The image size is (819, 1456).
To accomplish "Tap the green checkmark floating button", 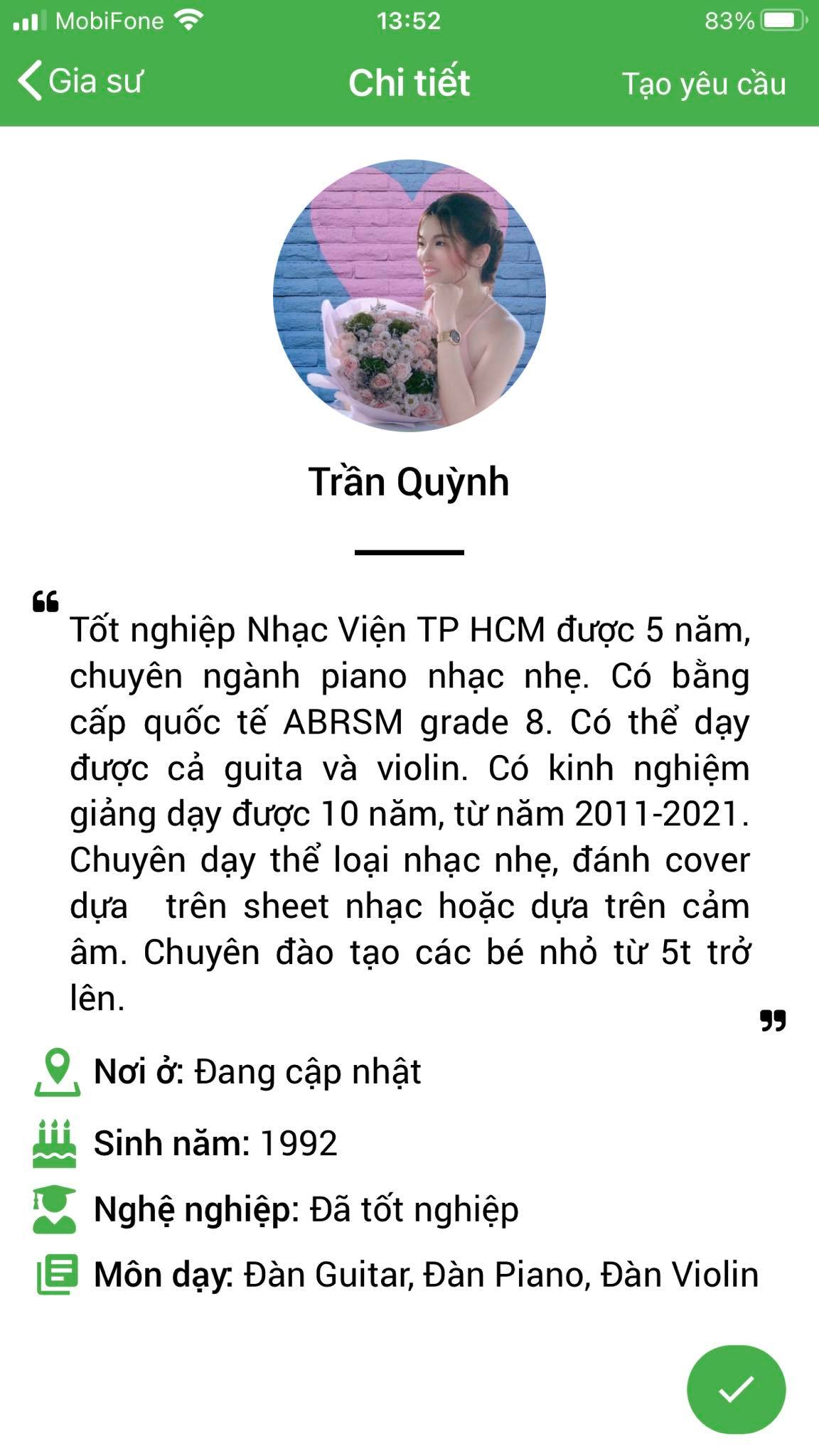I will tap(736, 1389).
